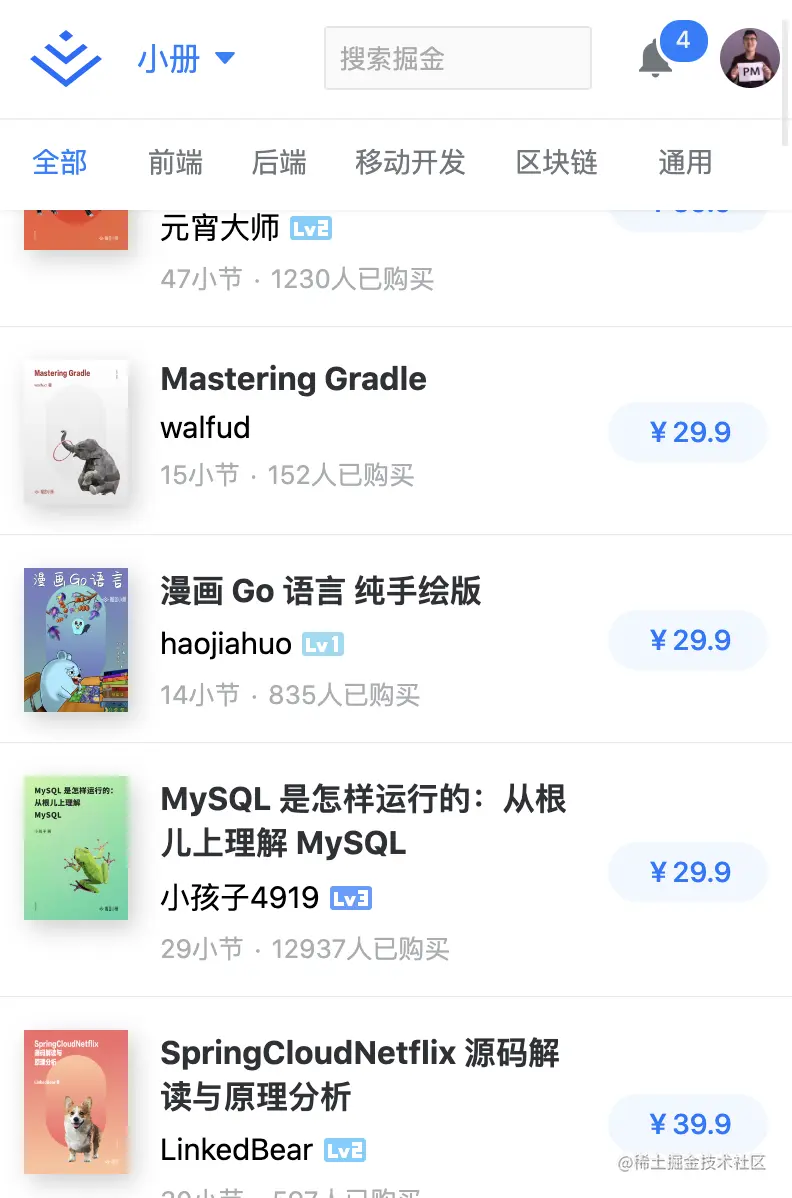Open the notifications bell

(656, 58)
